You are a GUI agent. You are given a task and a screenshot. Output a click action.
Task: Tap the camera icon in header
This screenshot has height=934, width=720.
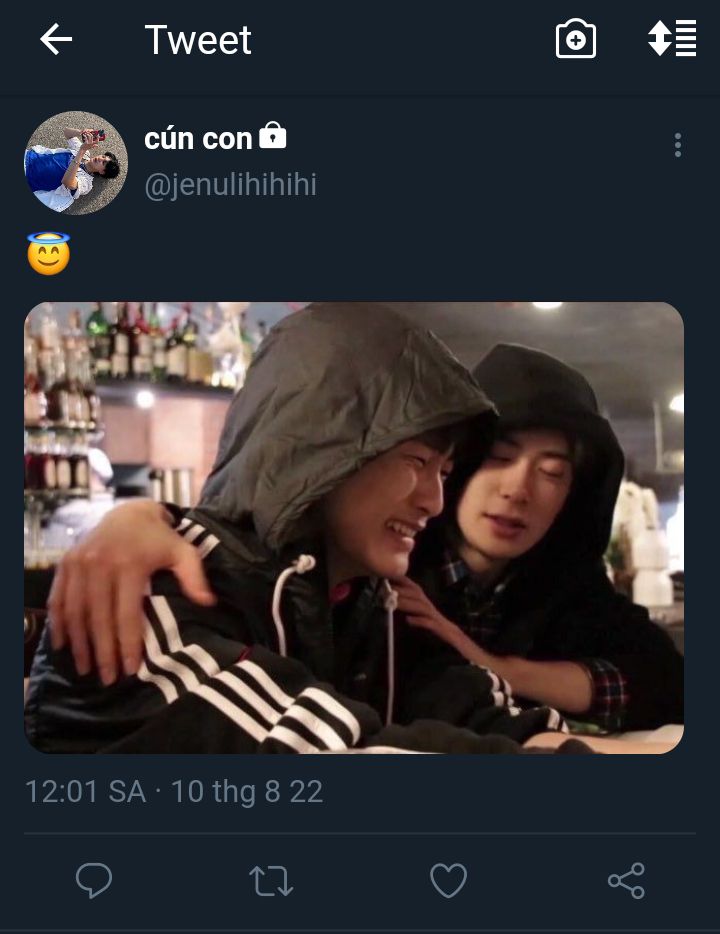(576, 40)
